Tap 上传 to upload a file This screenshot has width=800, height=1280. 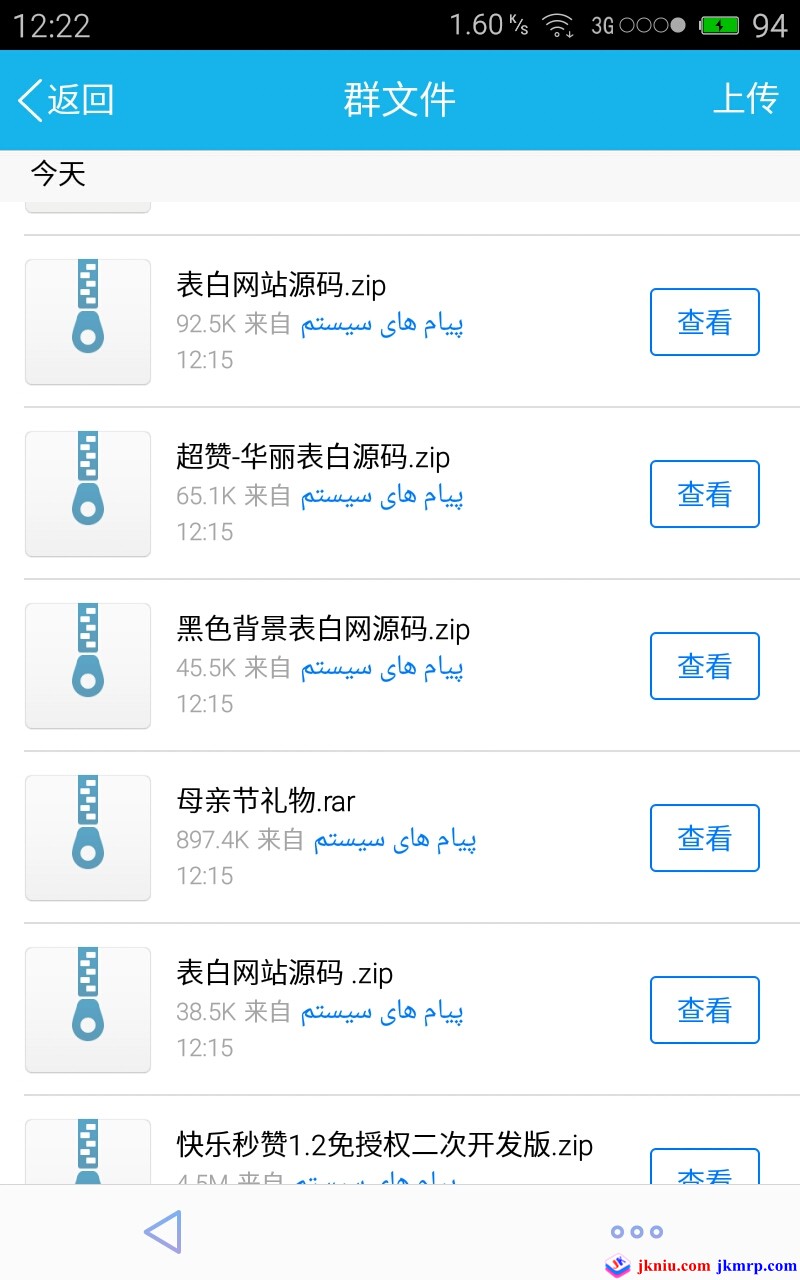pyautogui.click(x=745, y=99)
